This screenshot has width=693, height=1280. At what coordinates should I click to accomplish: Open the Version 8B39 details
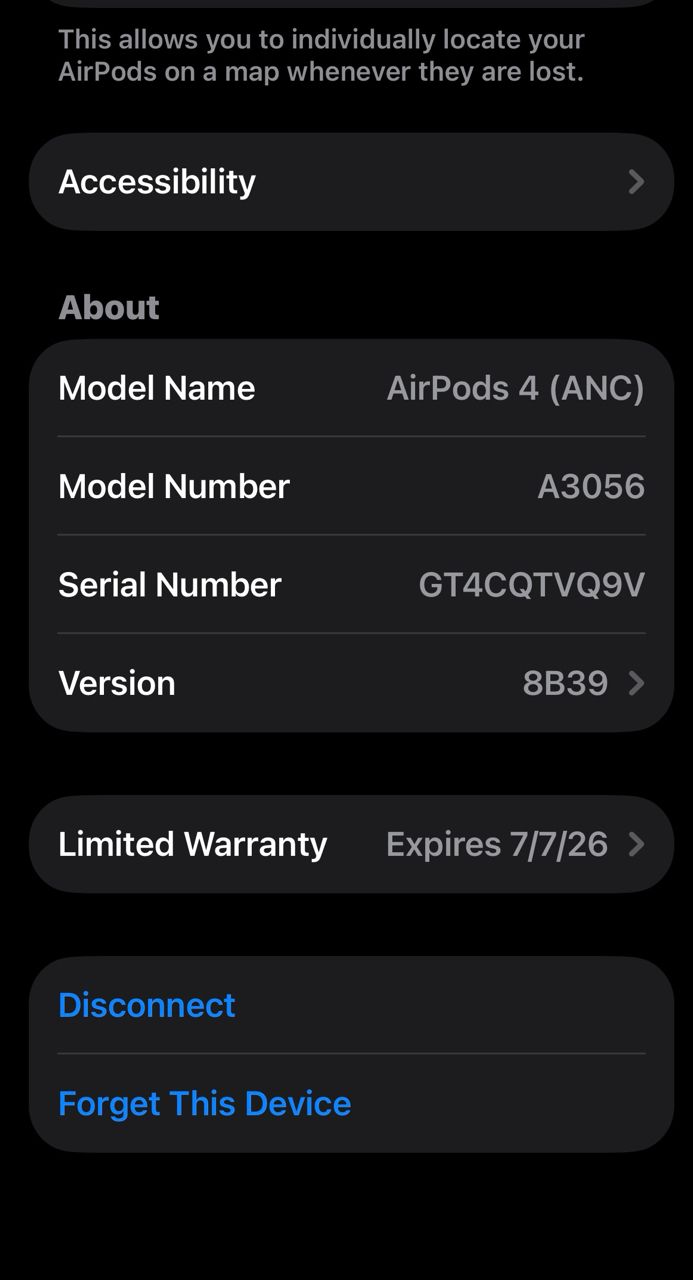(350, 683)
